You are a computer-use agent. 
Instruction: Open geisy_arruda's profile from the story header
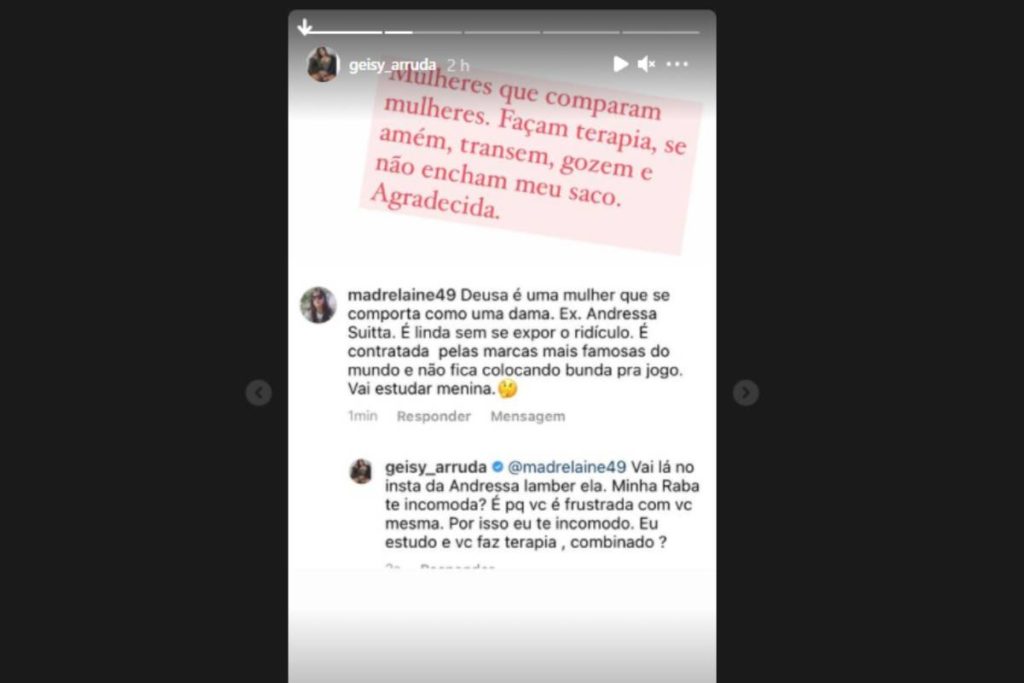392,65
